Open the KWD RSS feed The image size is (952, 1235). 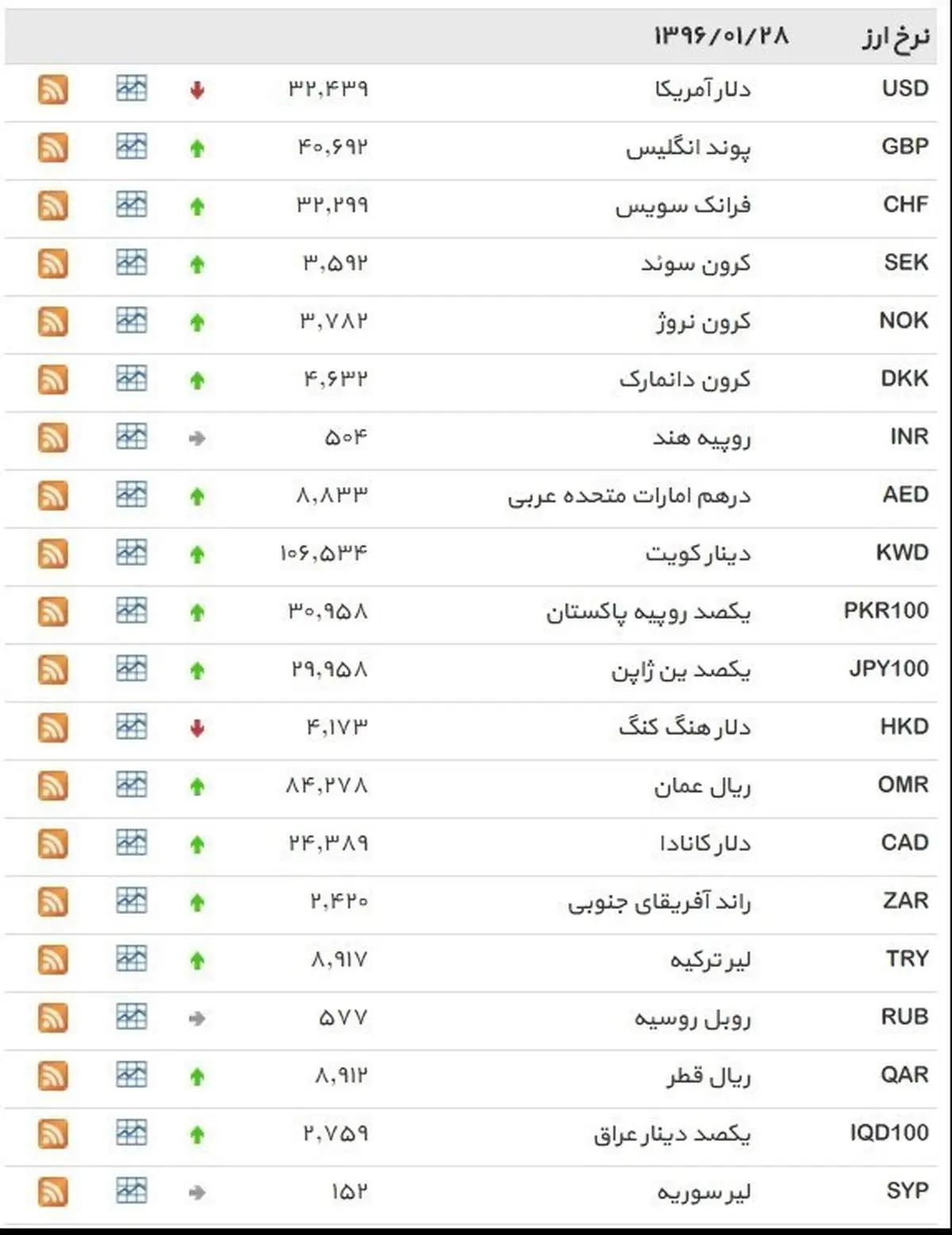(x=52, y=554)
